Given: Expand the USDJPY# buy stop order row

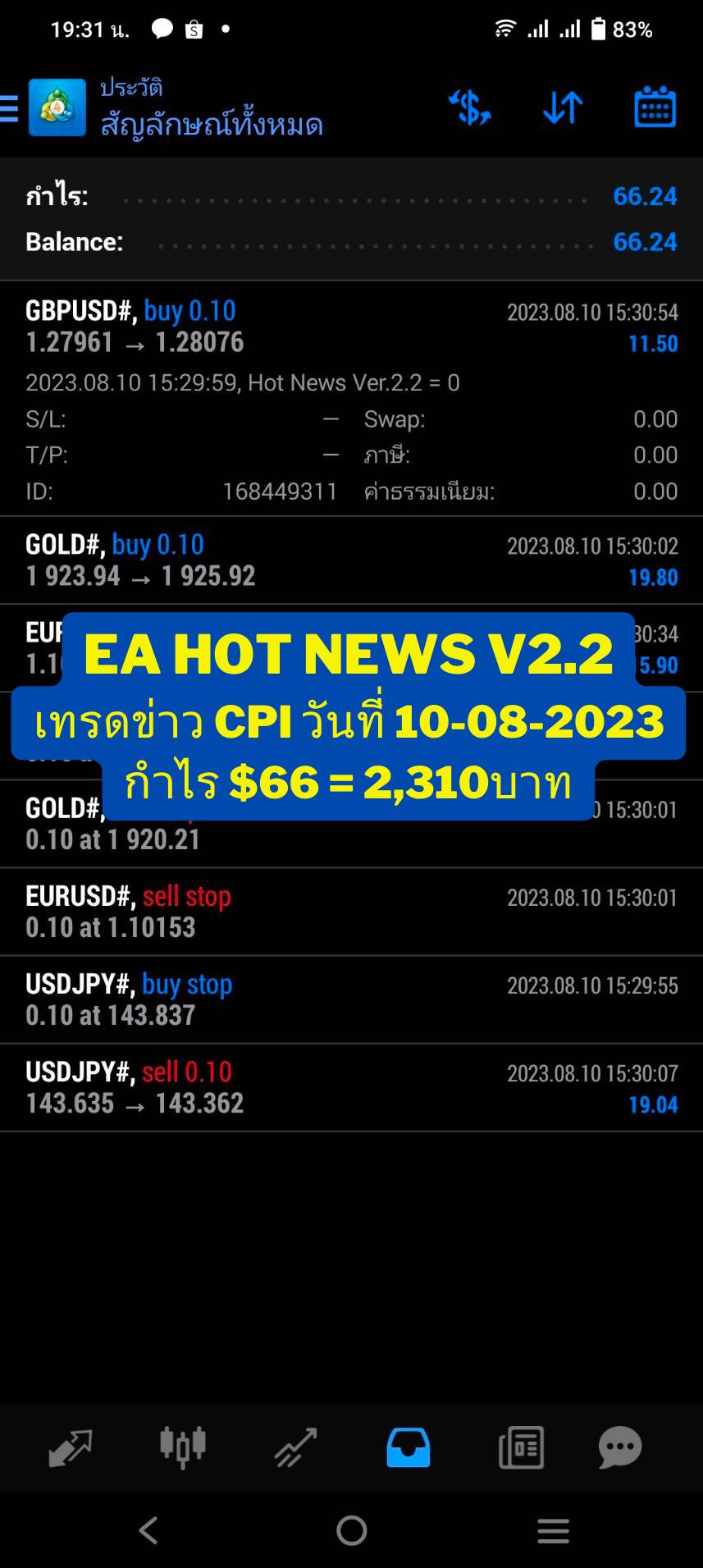Looking at the screenshot, I should [x=351, y=999].
